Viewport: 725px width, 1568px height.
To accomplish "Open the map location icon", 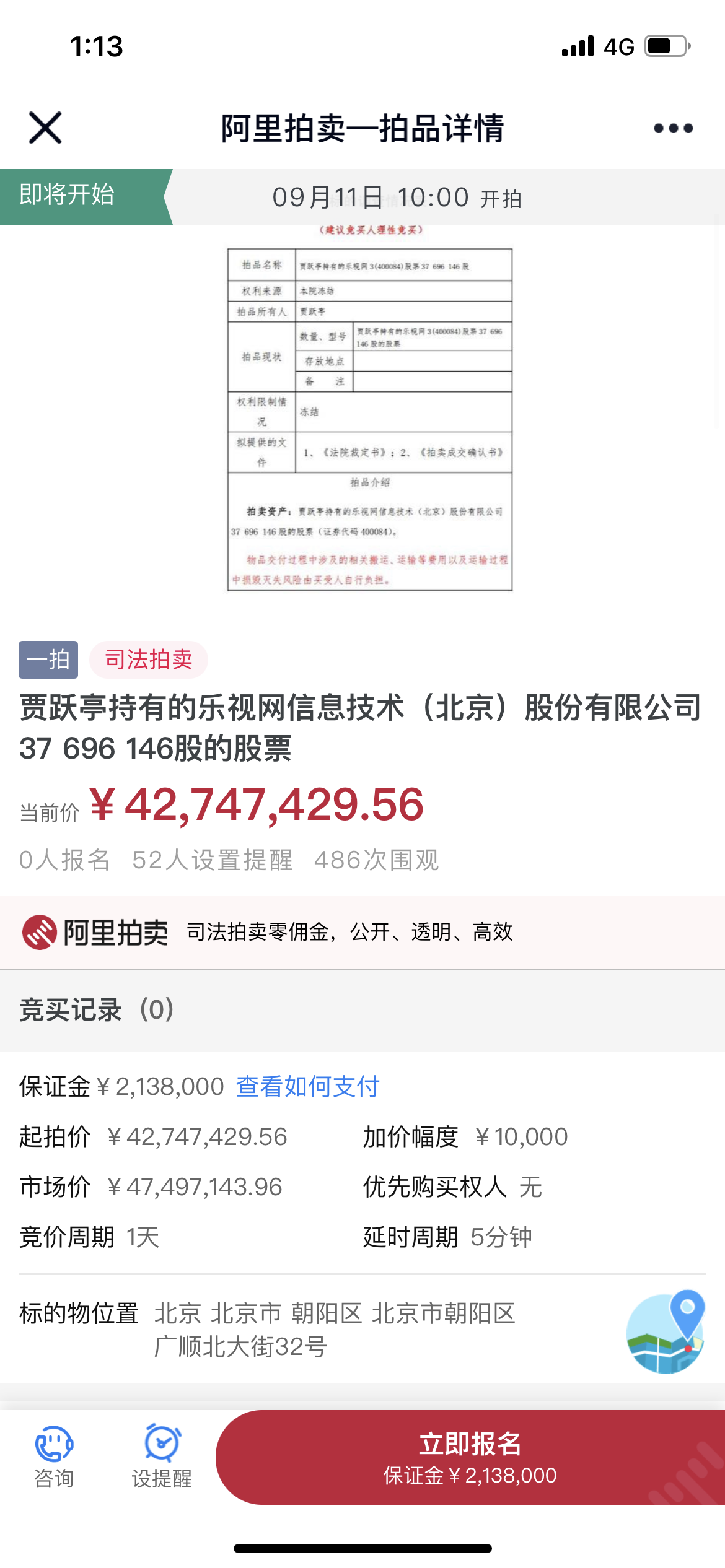I will (x=666, y=1330).
